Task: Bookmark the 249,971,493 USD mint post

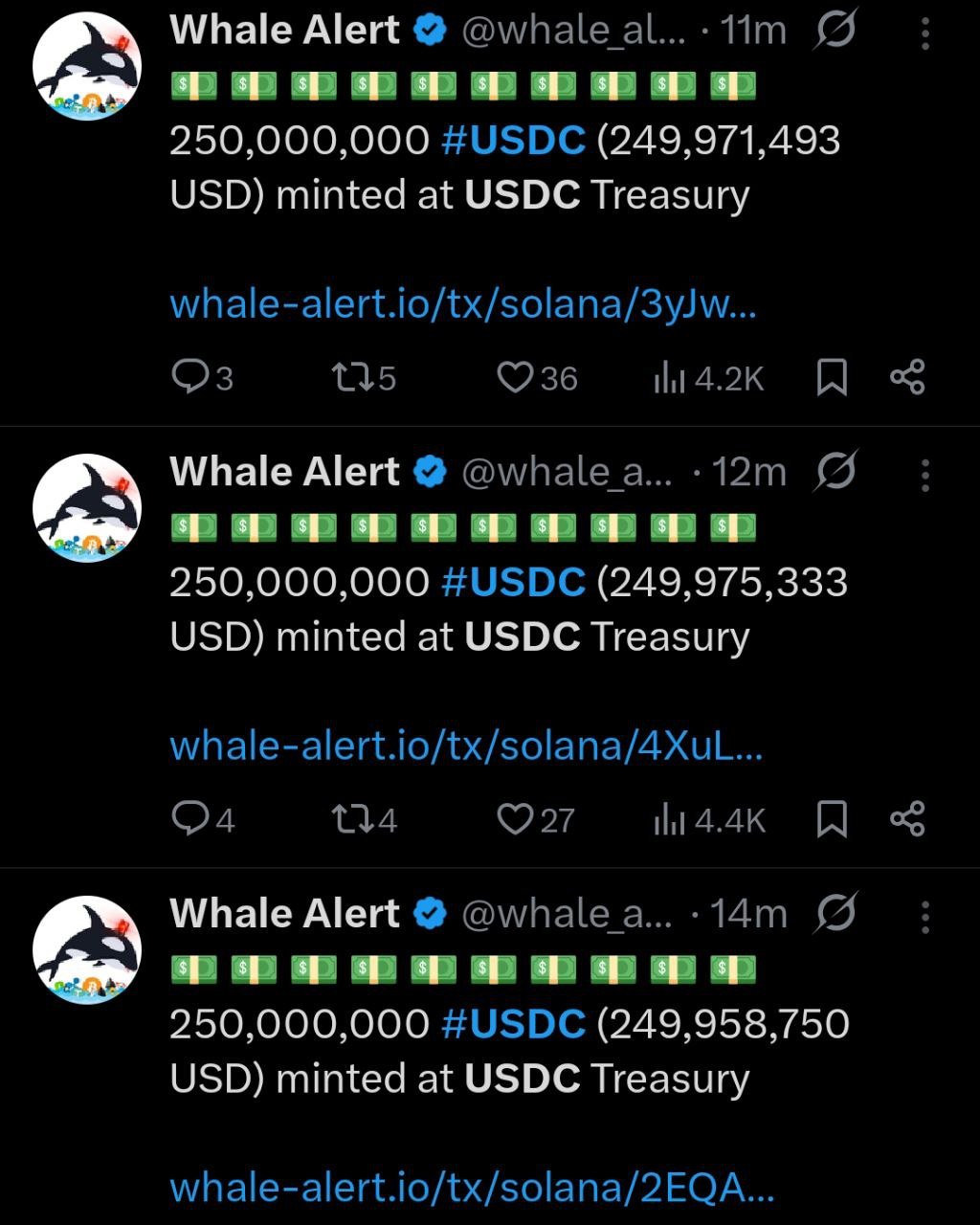Action: click(x=832, y=379)
